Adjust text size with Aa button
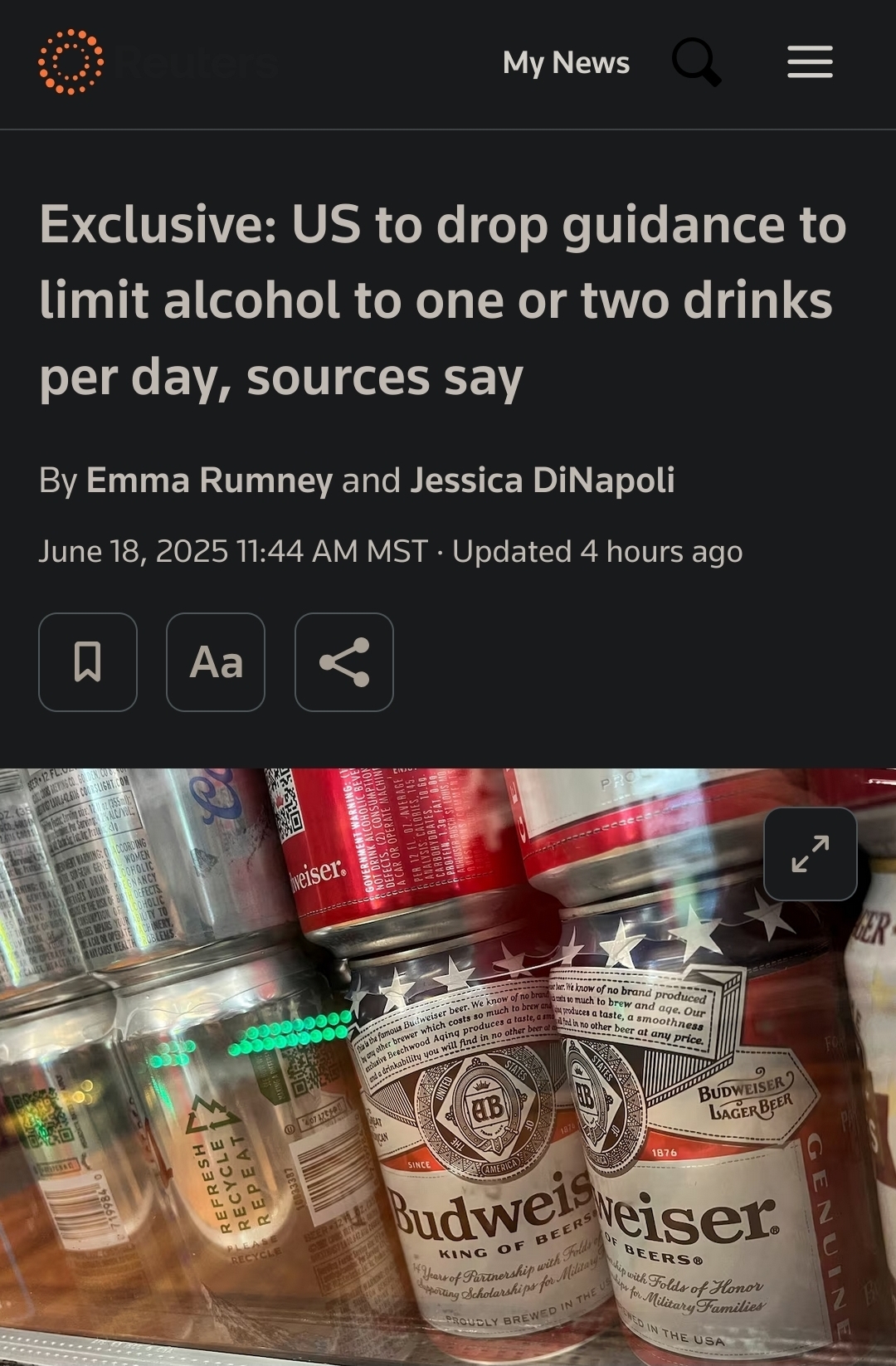Viewport: 896px width, 1366px height. point(216,662)
